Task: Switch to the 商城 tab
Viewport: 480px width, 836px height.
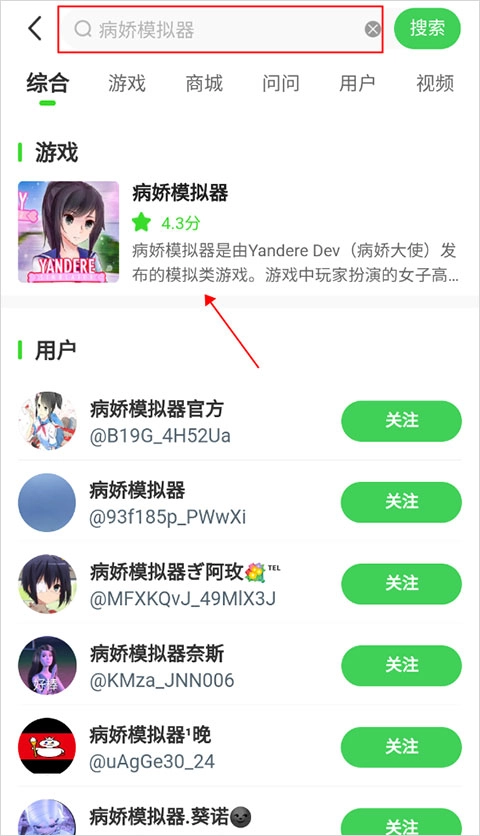Action: (204, 83)
